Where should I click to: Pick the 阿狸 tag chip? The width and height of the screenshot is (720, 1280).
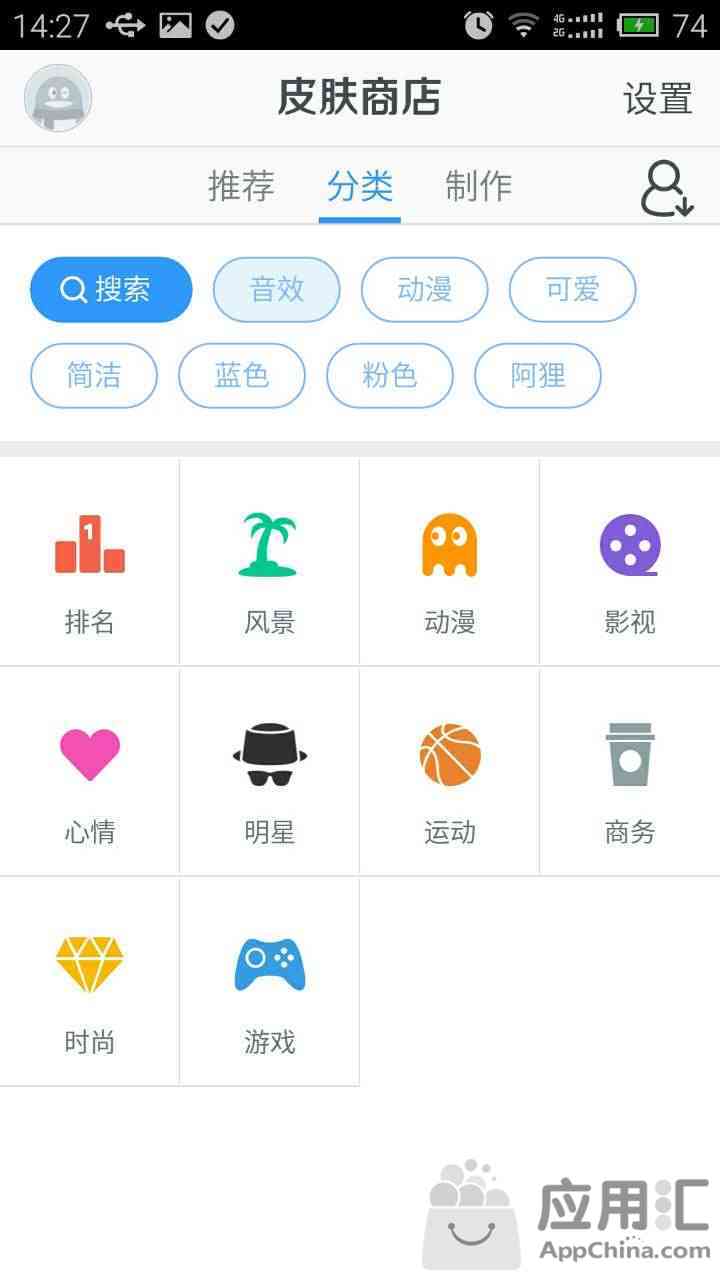pyautogui.click(x=538, y=376)
